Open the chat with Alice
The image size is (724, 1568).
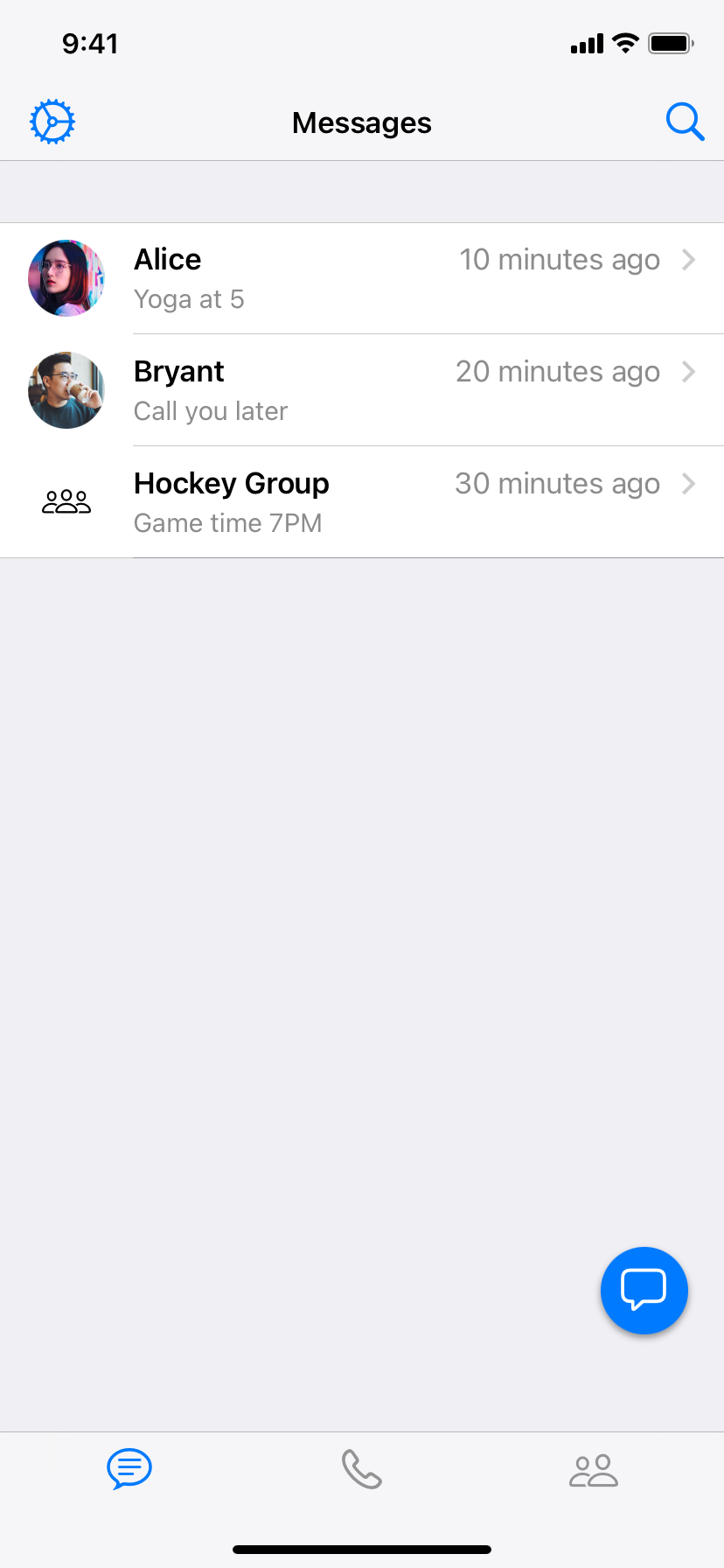(362, 278)
